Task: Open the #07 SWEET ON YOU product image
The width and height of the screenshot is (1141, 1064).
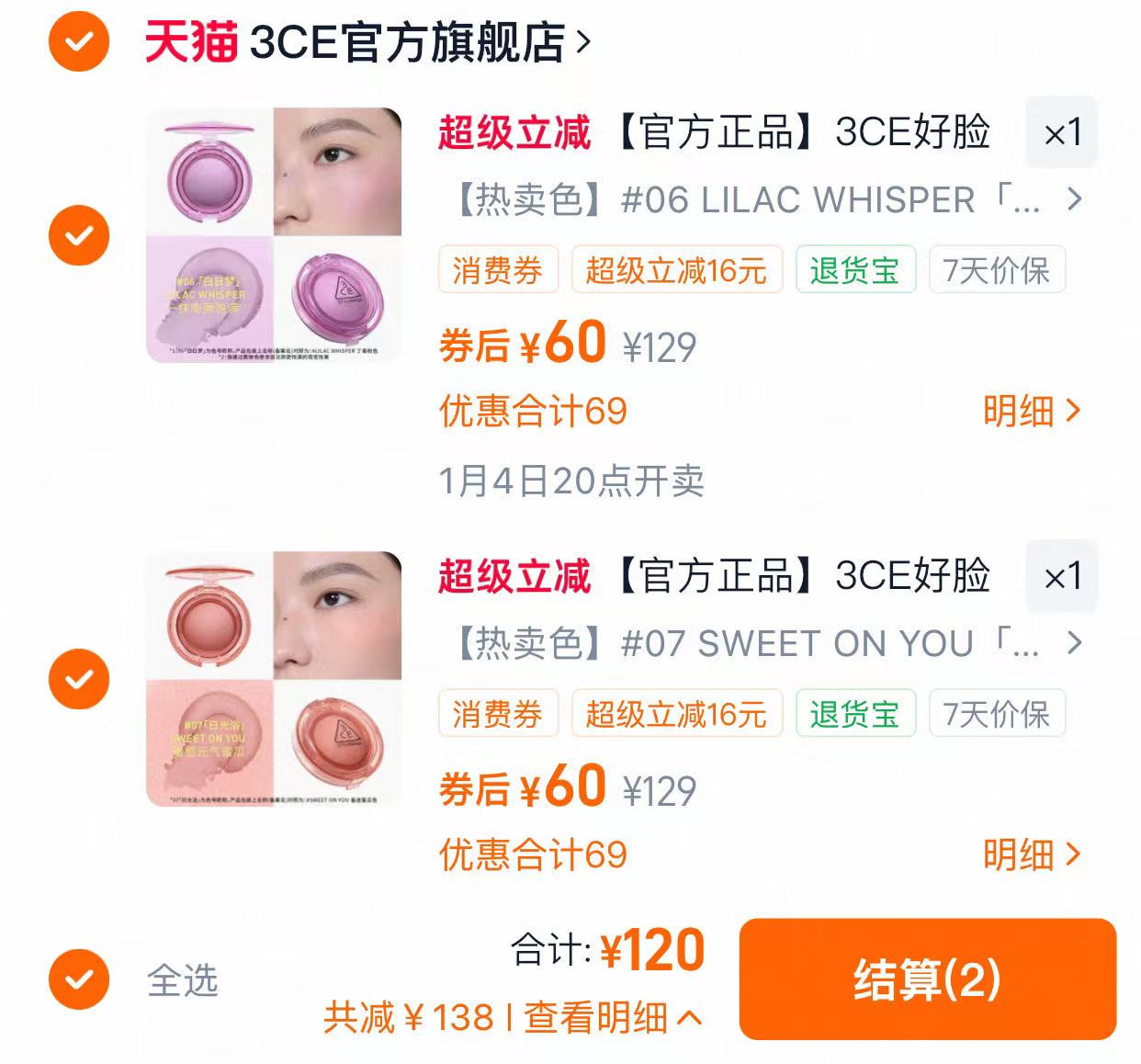Action: pos(274,679)
